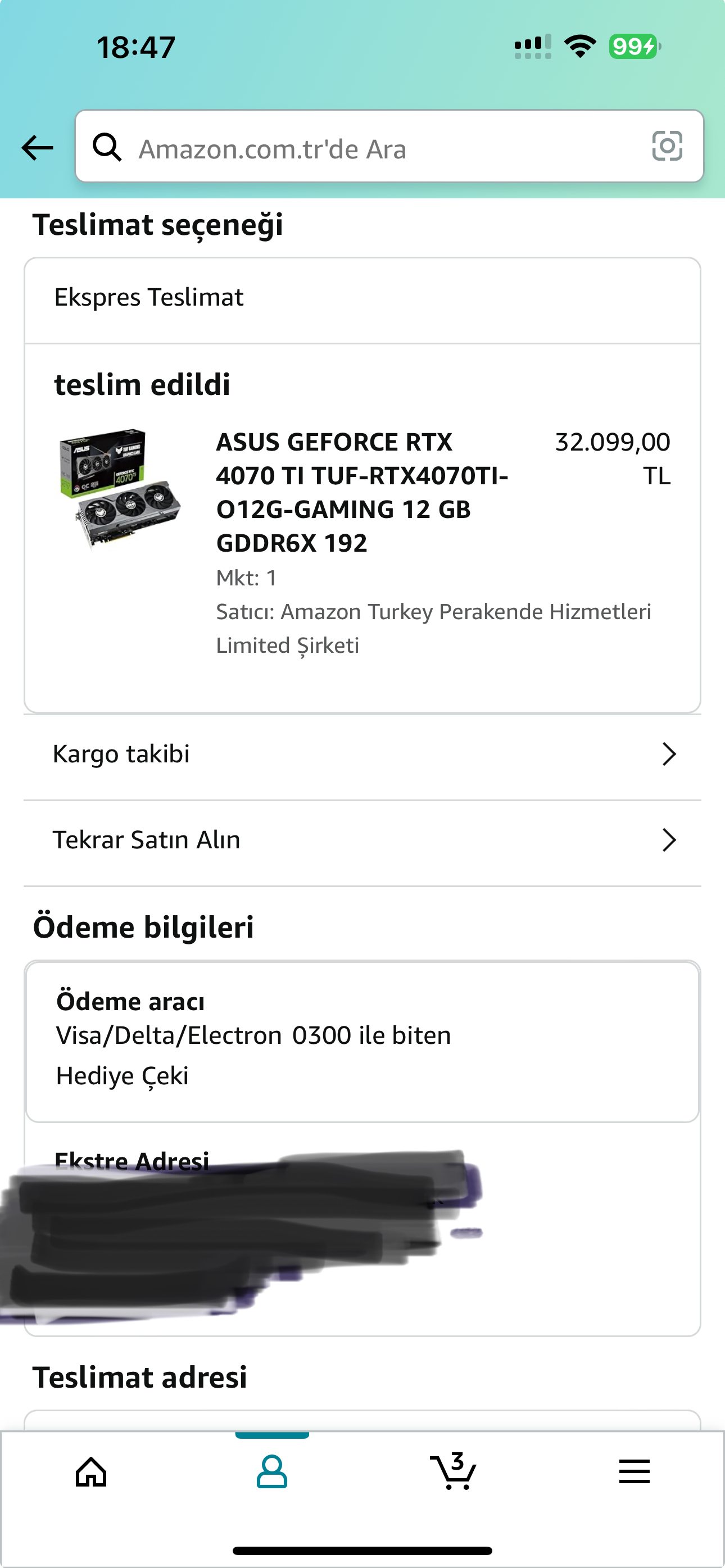The width and height of the screenshot is (725, 1568).
Task: Open the camera scan icon in search
Action: click(667, 146)
